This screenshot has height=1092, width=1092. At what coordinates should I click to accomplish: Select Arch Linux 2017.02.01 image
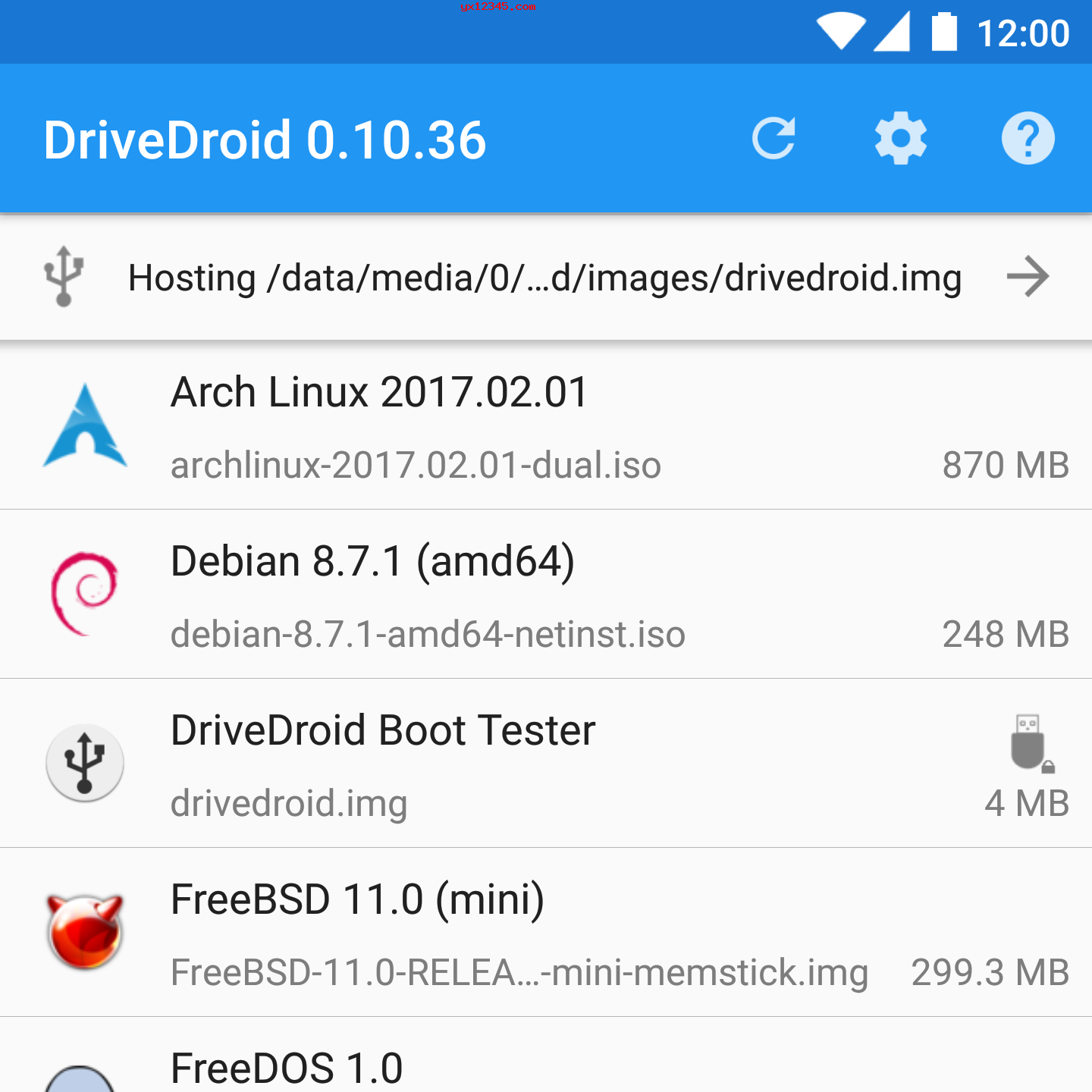[546, 426]
